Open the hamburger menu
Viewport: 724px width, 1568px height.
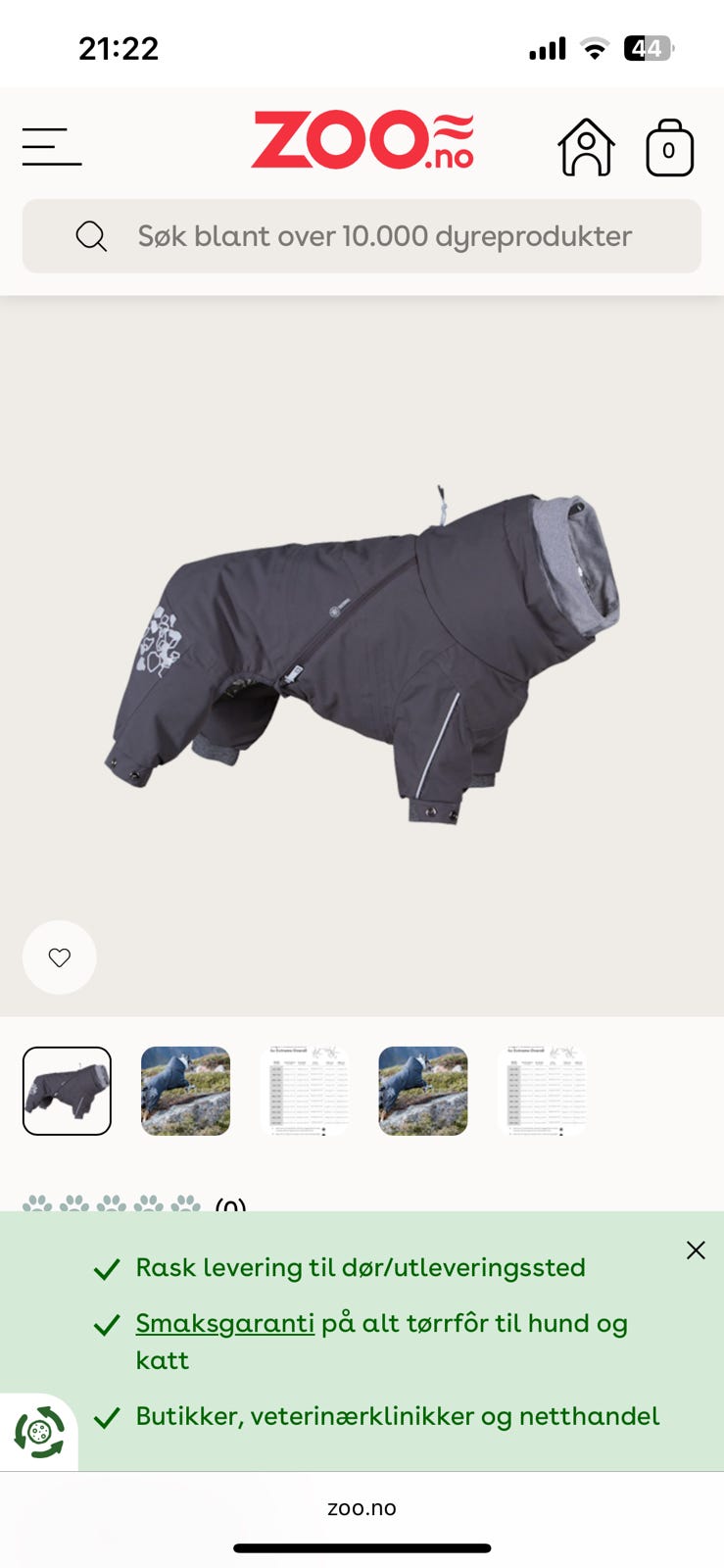(52, 147)
